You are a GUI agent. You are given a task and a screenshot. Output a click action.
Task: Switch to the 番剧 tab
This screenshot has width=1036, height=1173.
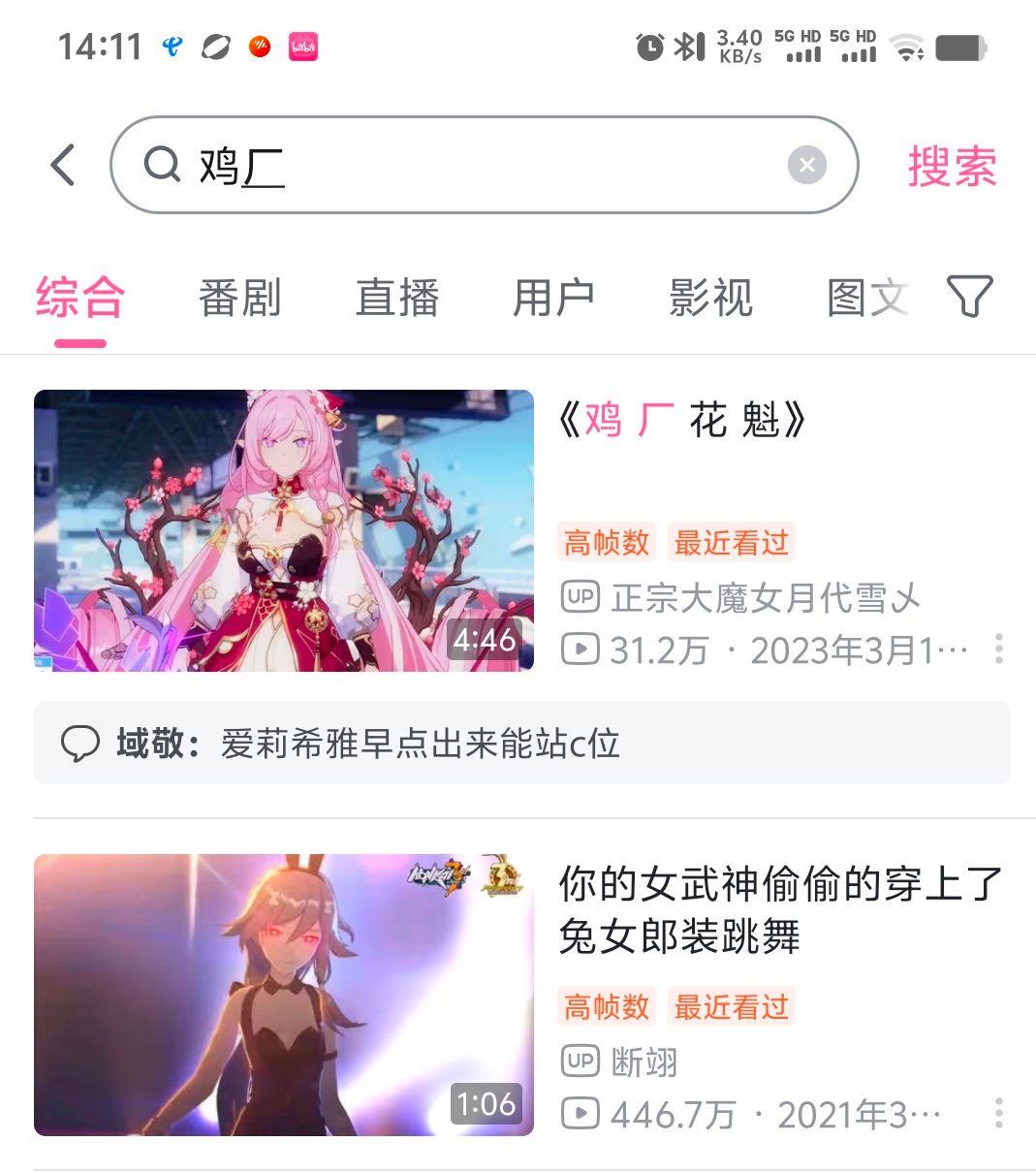[239, 298]
